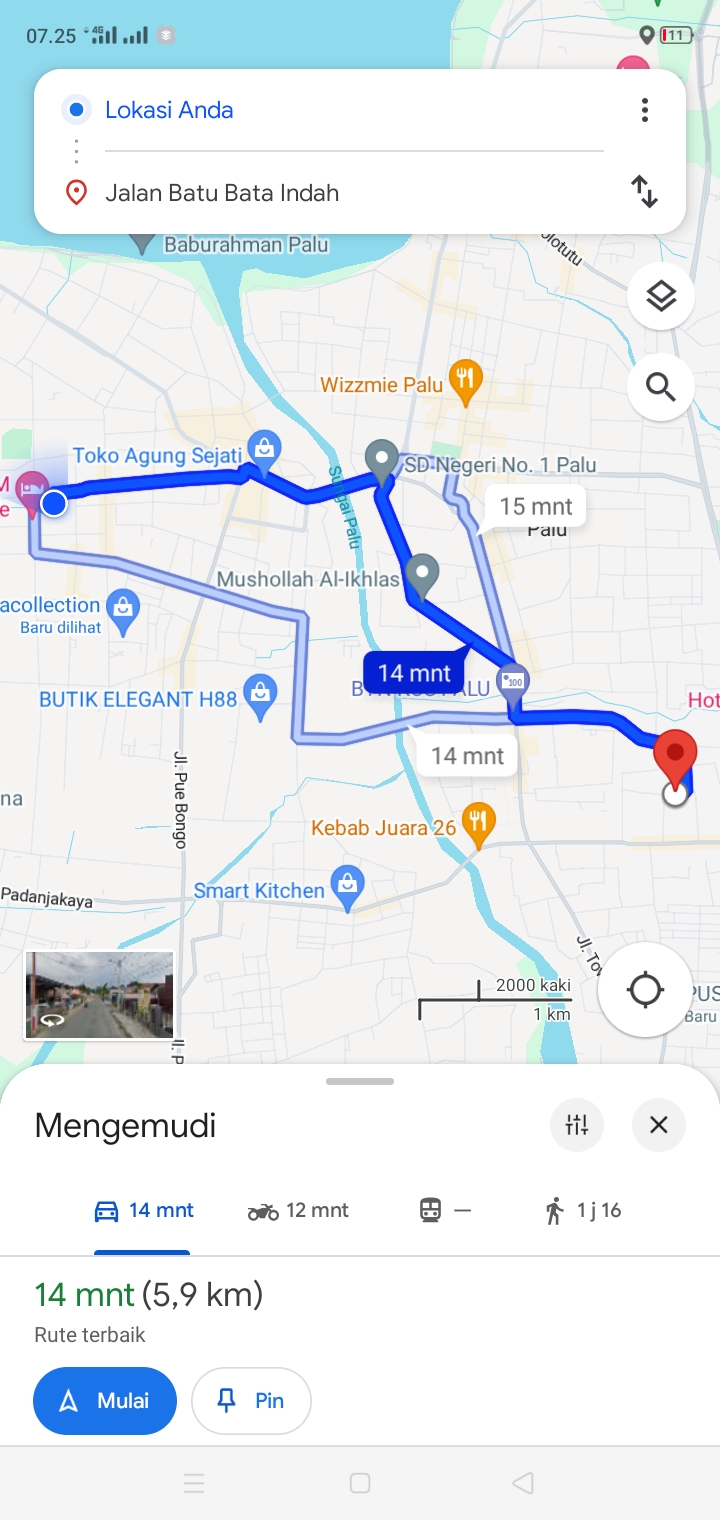Select the car tab 14 mnt

click(143, 1211)
